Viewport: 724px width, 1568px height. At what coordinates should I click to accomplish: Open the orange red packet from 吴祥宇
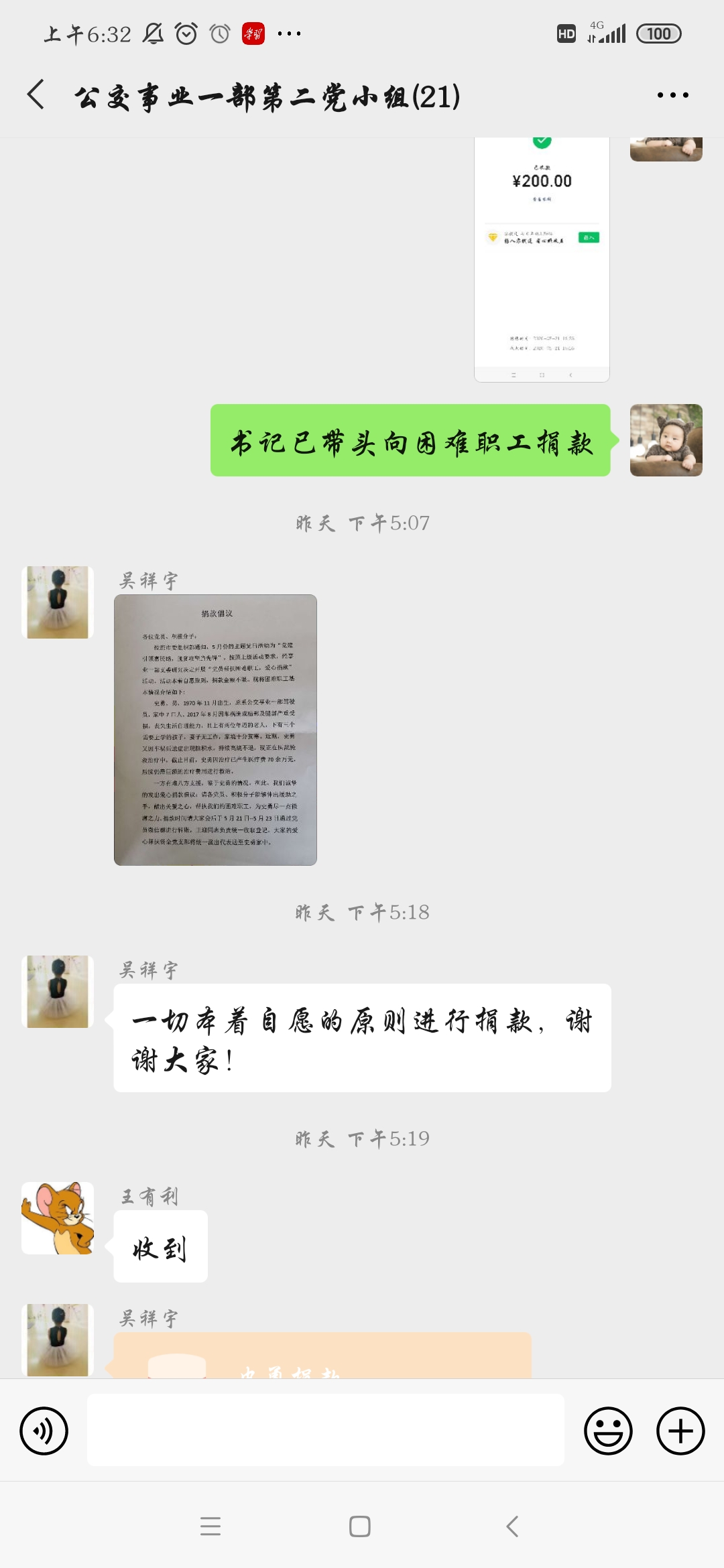(322, 1358)
